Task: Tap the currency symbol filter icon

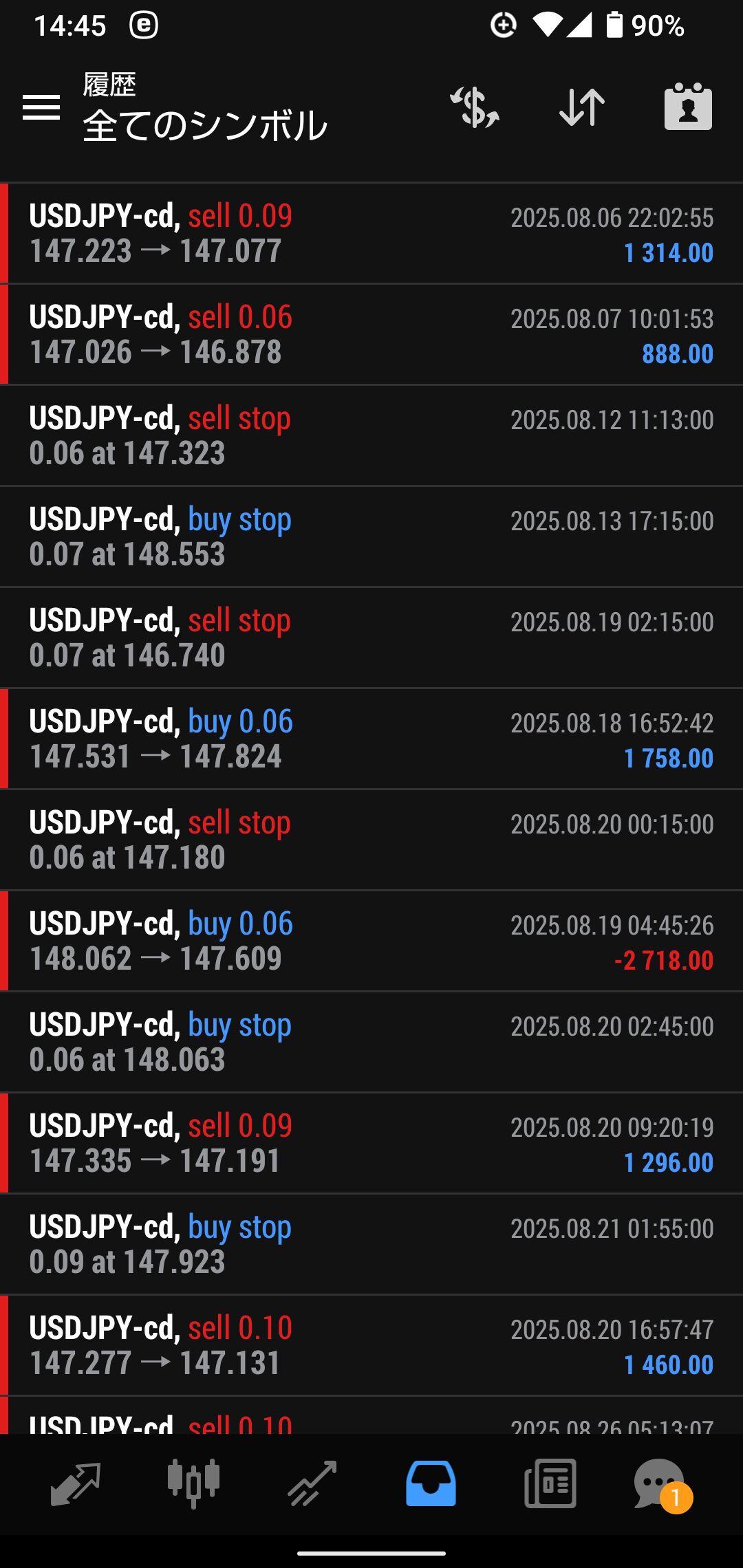Action: click(475, 107)
